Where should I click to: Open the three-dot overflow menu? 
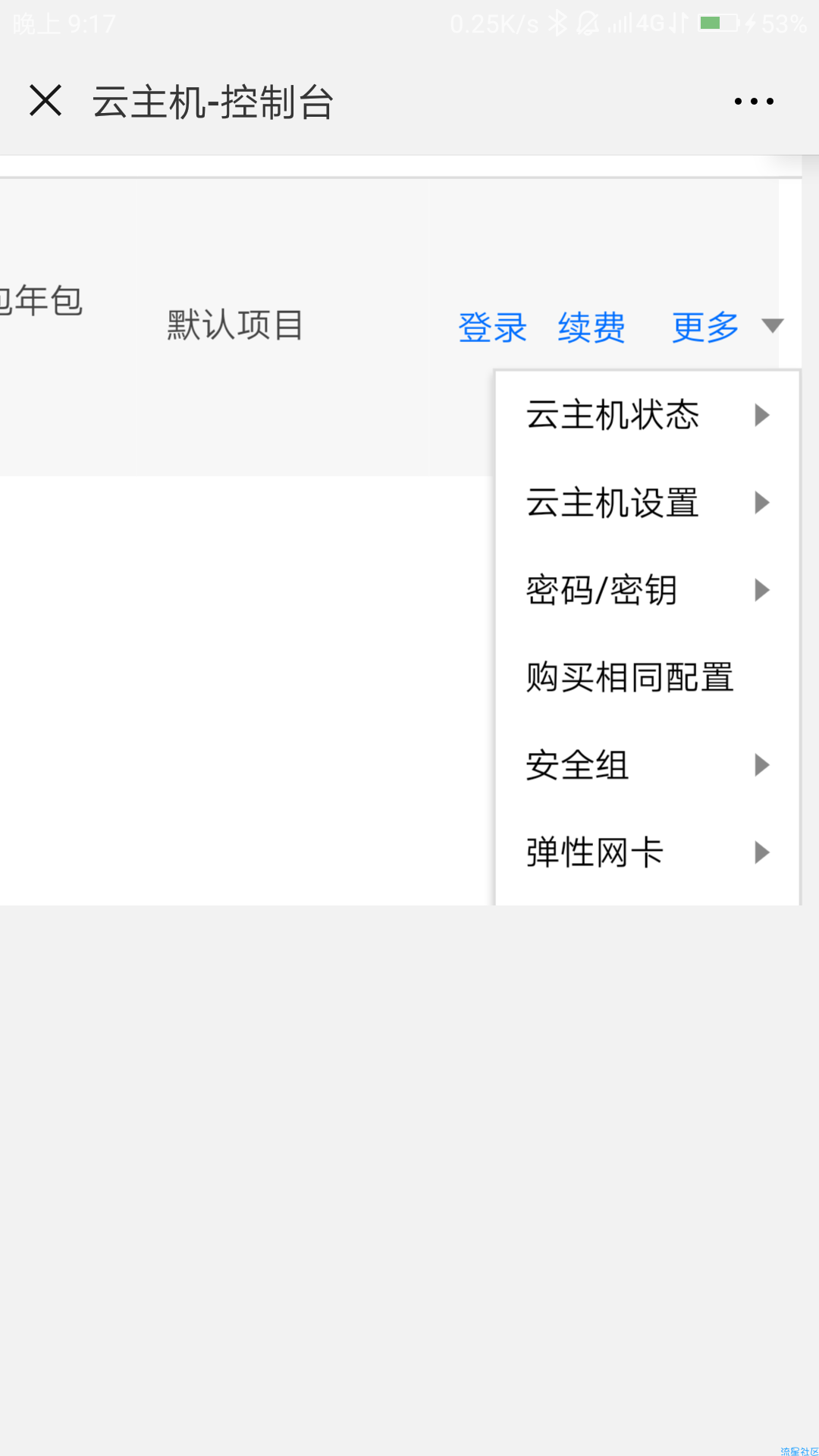pyautogui.click(x=754, y=101)
